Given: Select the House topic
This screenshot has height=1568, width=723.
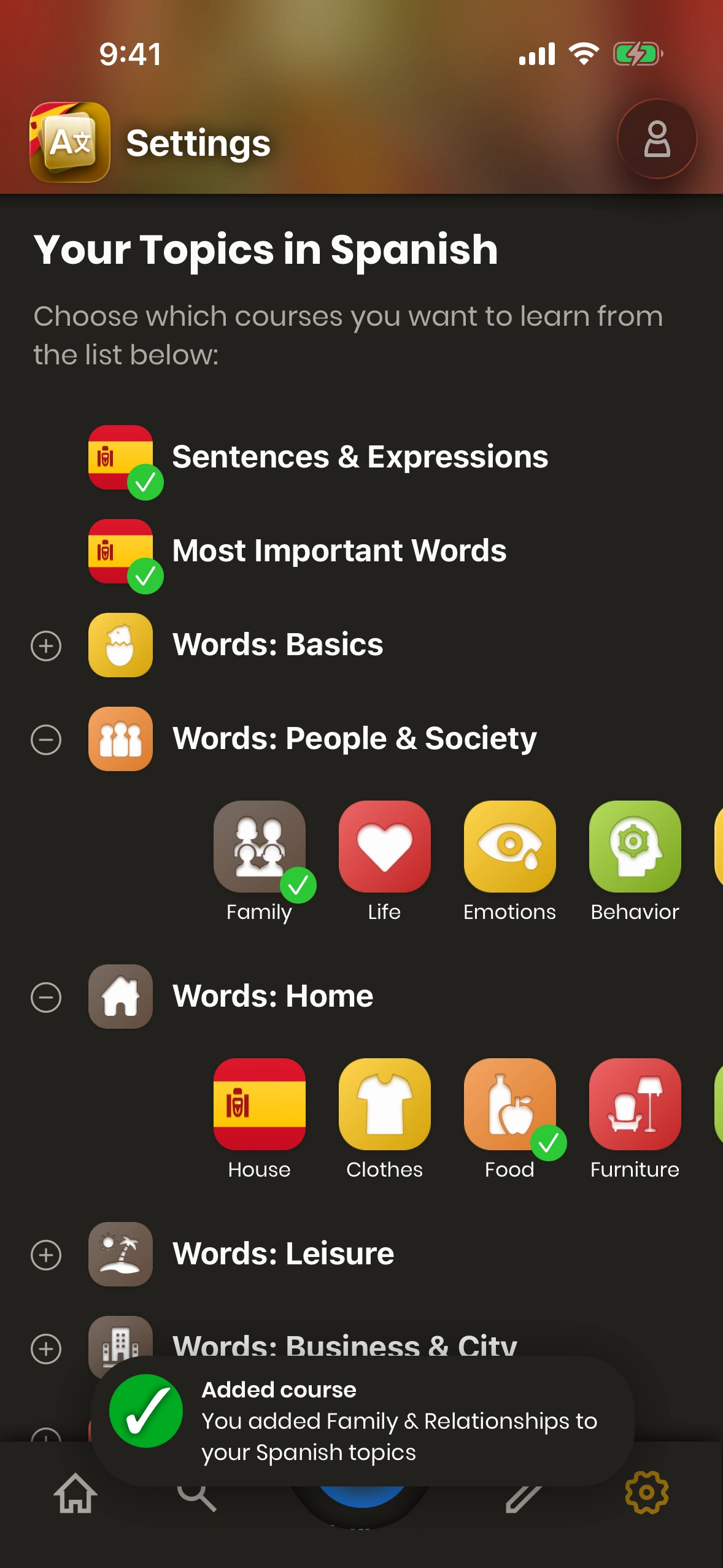Looking at the screenshot, I should tap(260, 1104).
